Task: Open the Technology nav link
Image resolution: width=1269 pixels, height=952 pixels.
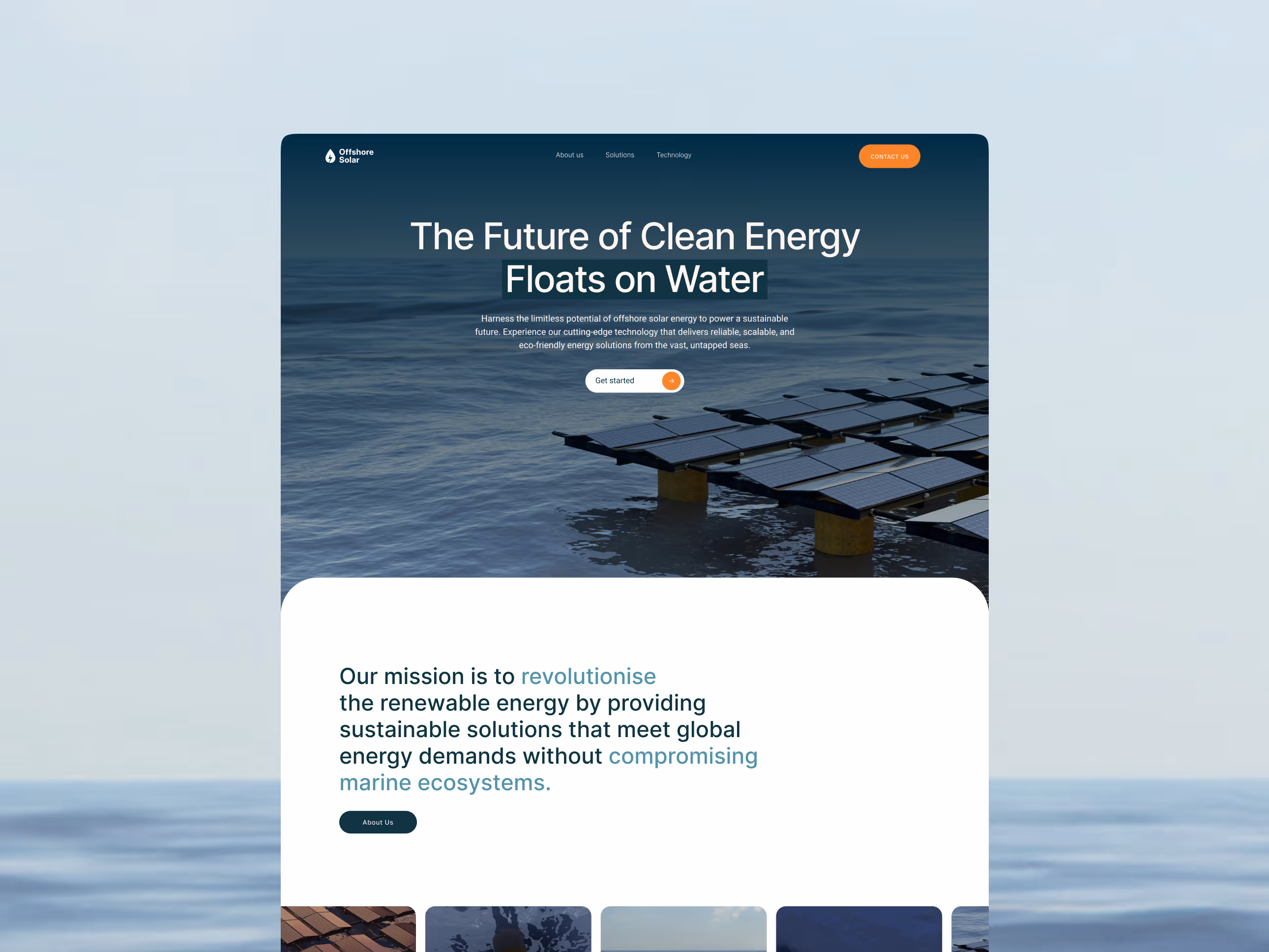Action: [x=674, y=155]
